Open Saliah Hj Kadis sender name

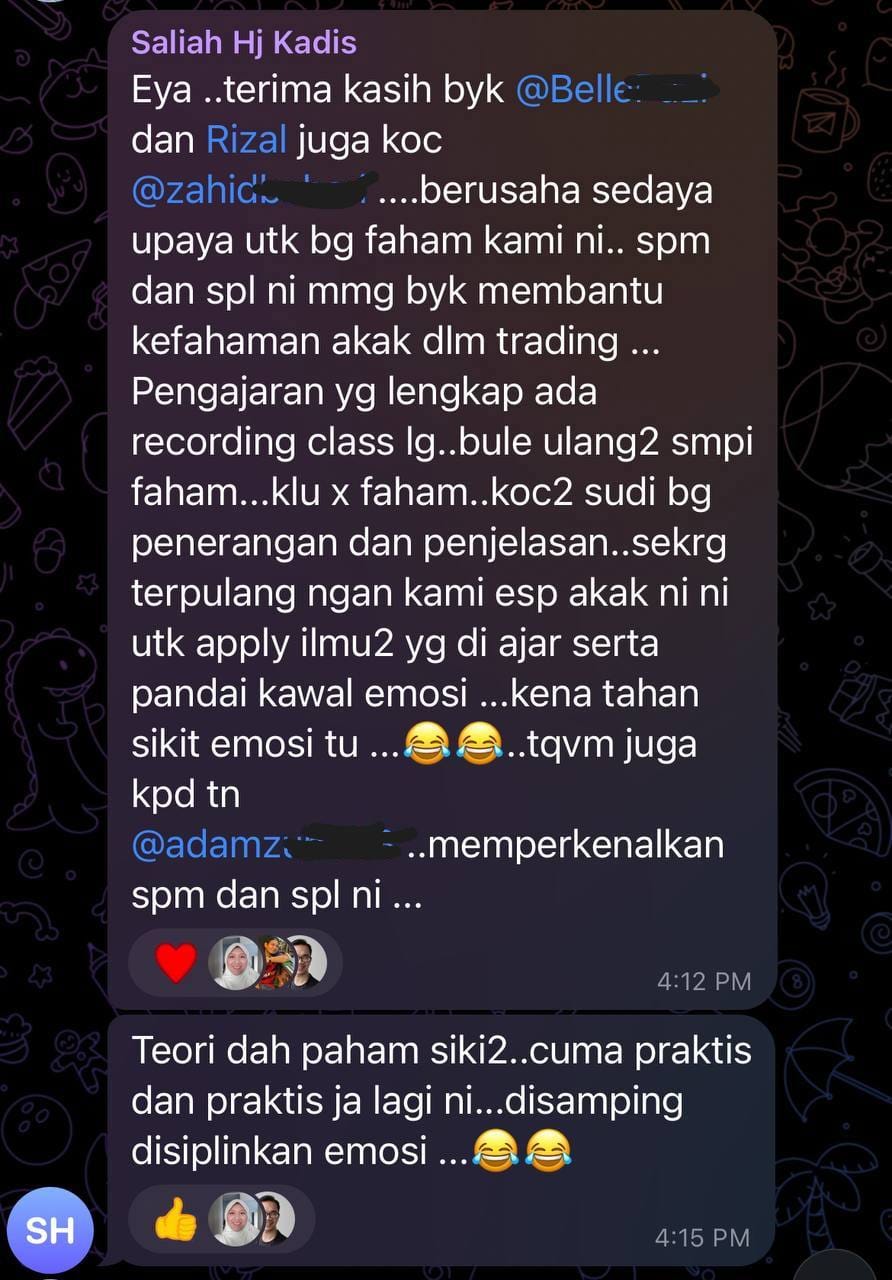coord(244,43)
